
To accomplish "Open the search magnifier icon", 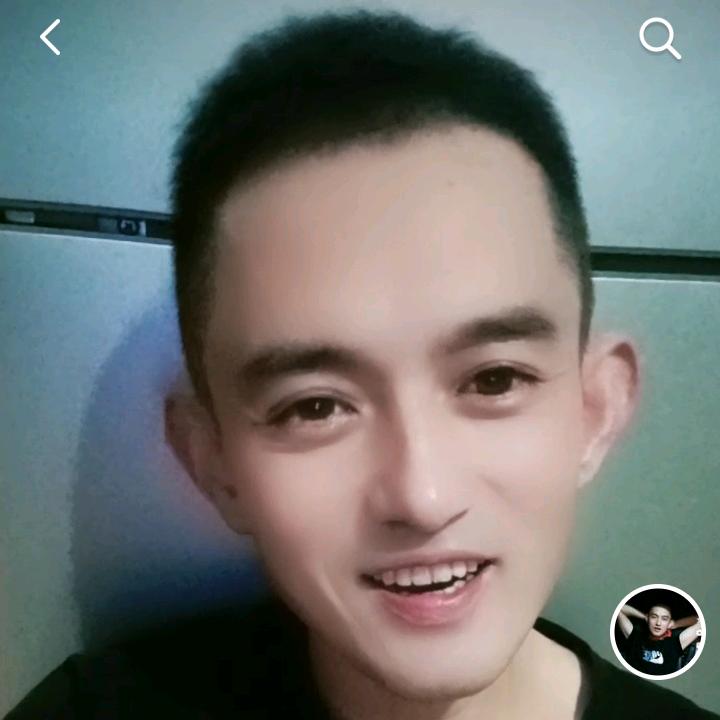I will click(659, 39).
